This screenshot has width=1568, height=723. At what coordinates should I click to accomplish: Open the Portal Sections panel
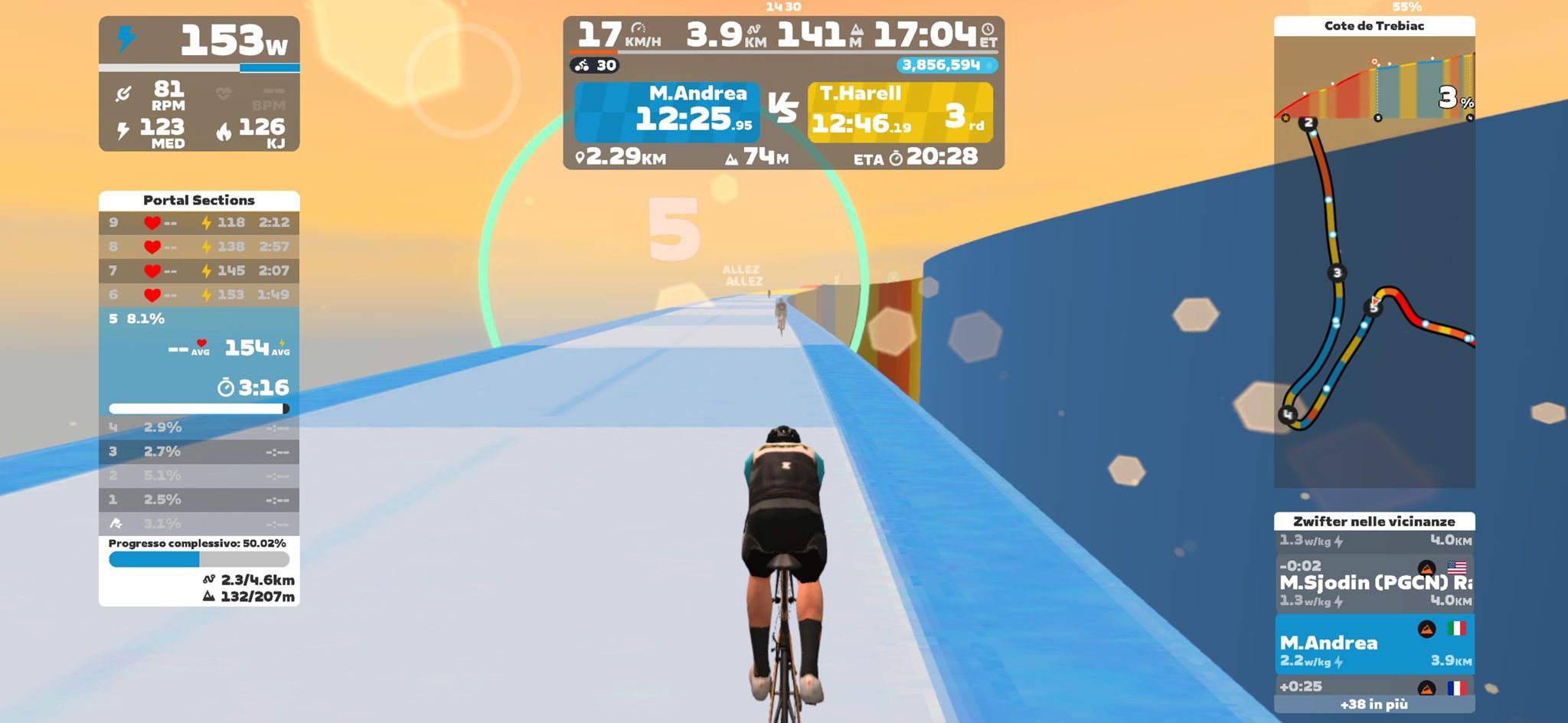coord(198,201)
